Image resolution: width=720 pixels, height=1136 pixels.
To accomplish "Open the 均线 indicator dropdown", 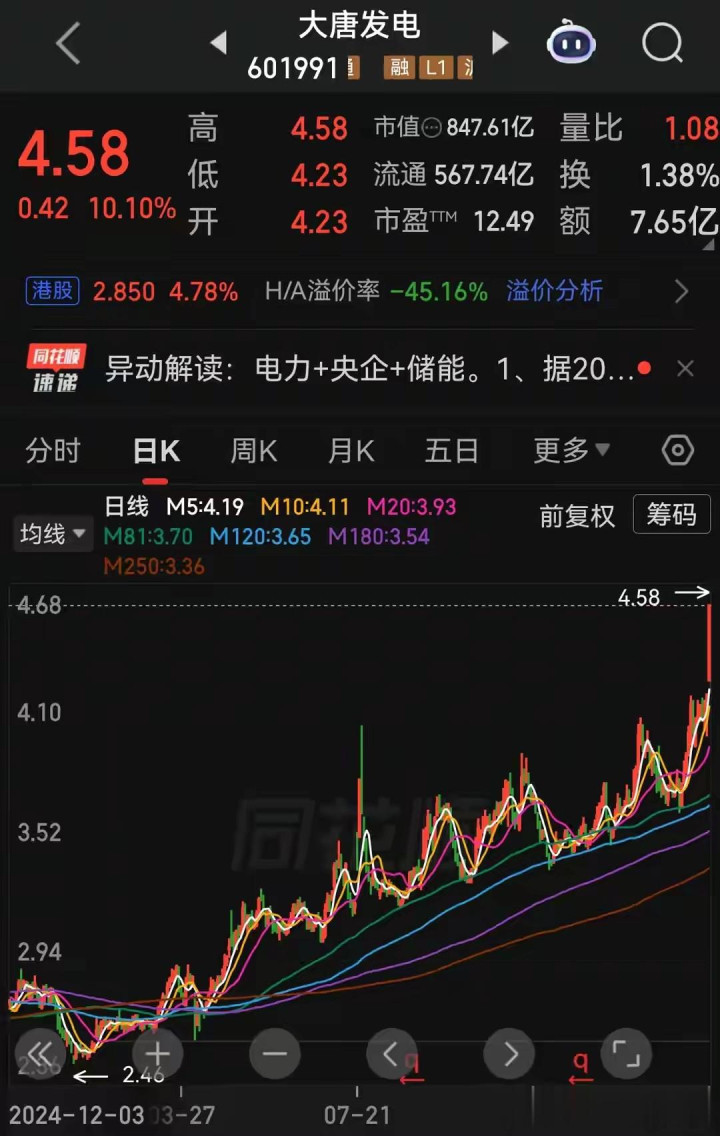I will pos(52,534).
